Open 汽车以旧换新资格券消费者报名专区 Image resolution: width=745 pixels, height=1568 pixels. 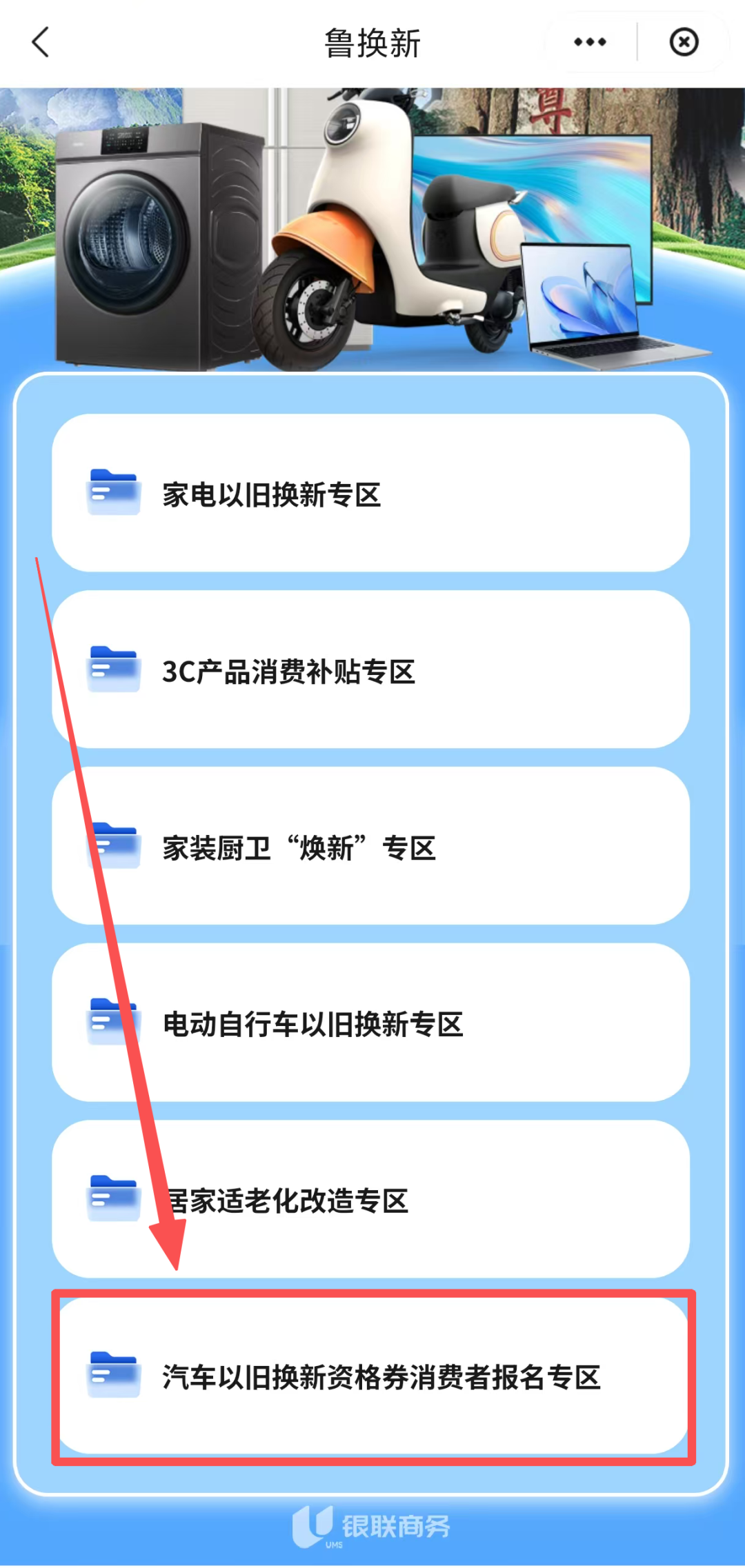point(372,1376)
